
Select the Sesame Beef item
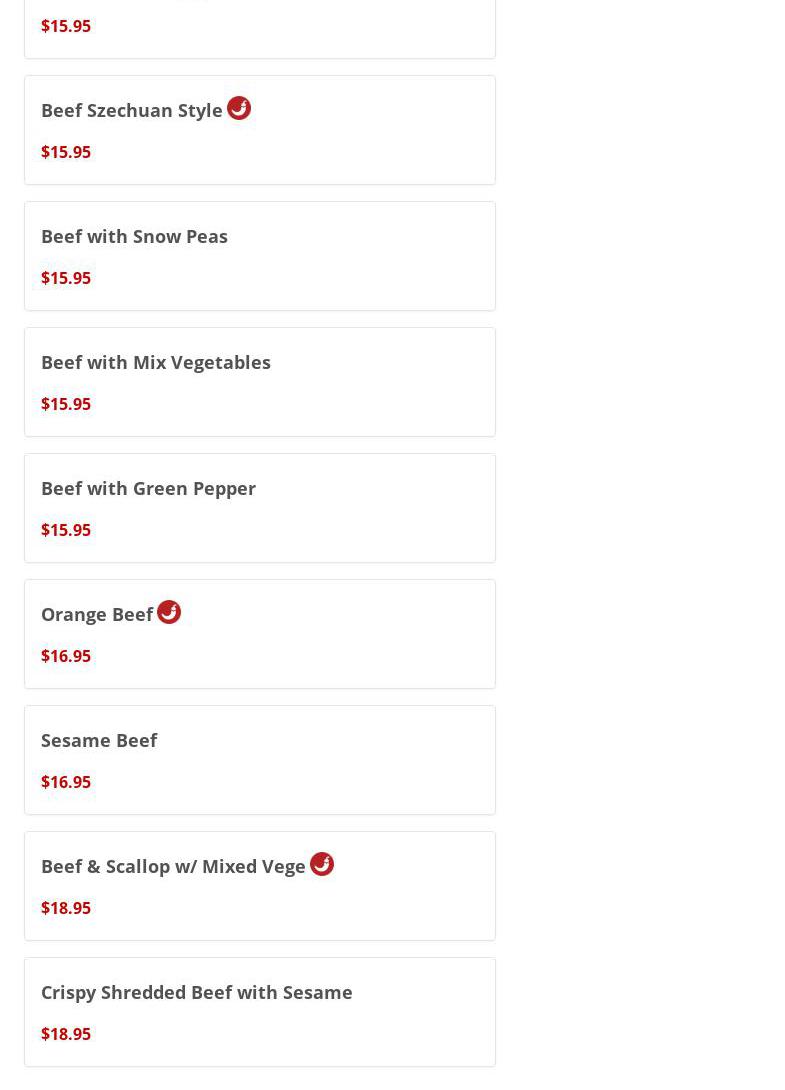pos(99,741)
